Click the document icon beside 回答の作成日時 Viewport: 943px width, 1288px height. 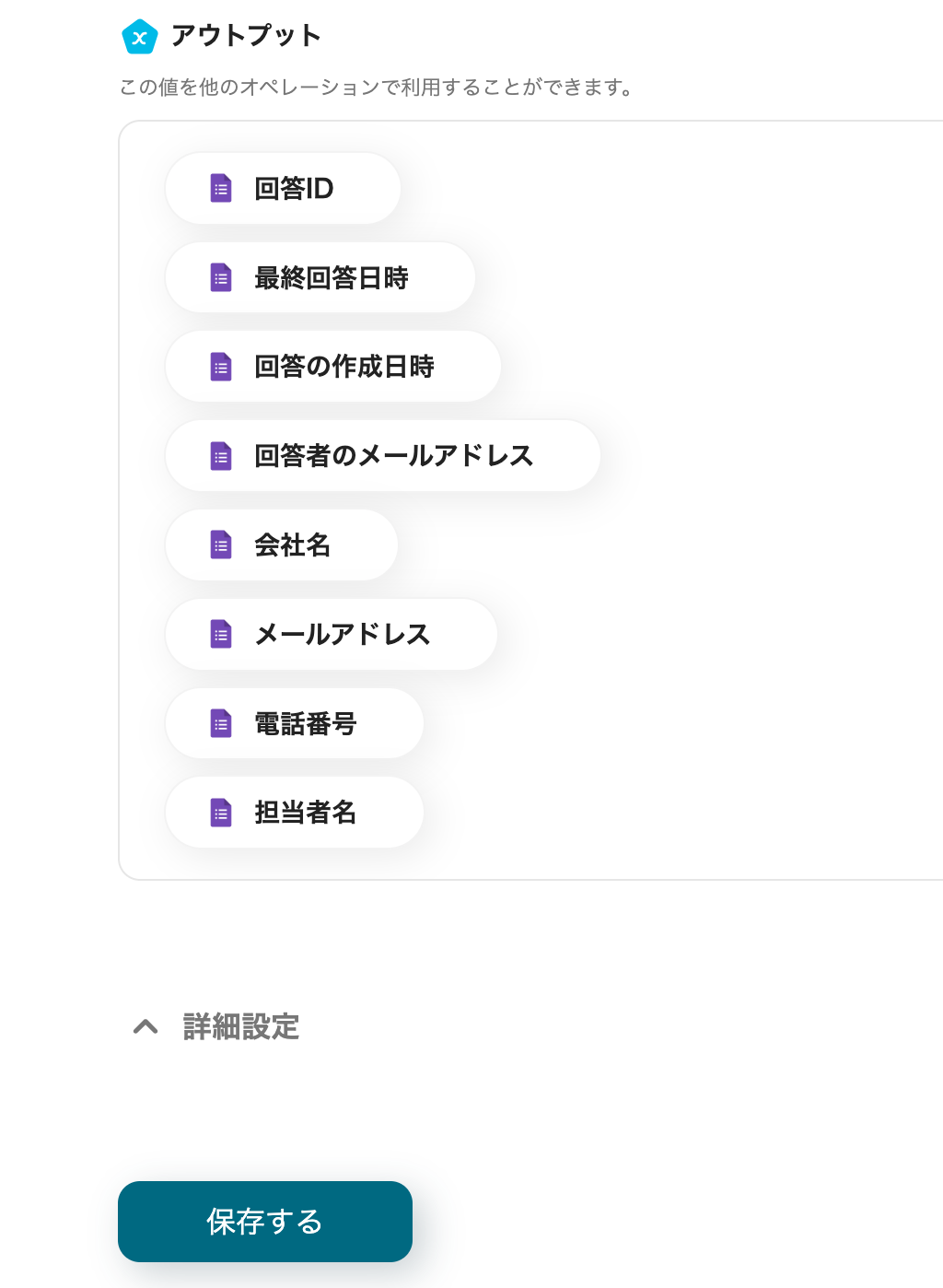tap(222, 367)
